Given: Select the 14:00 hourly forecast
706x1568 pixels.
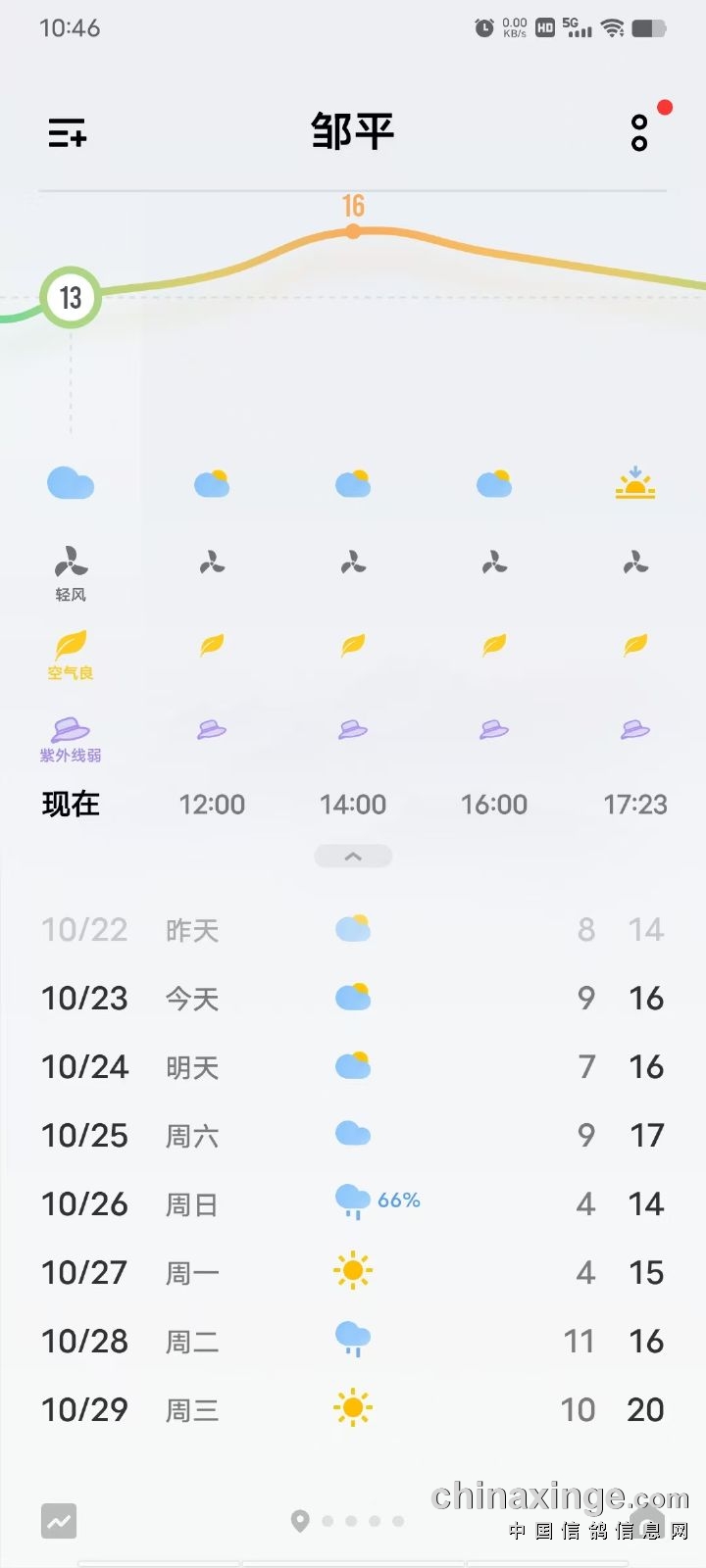Looking at the screenshot, I should click(353, 805).
